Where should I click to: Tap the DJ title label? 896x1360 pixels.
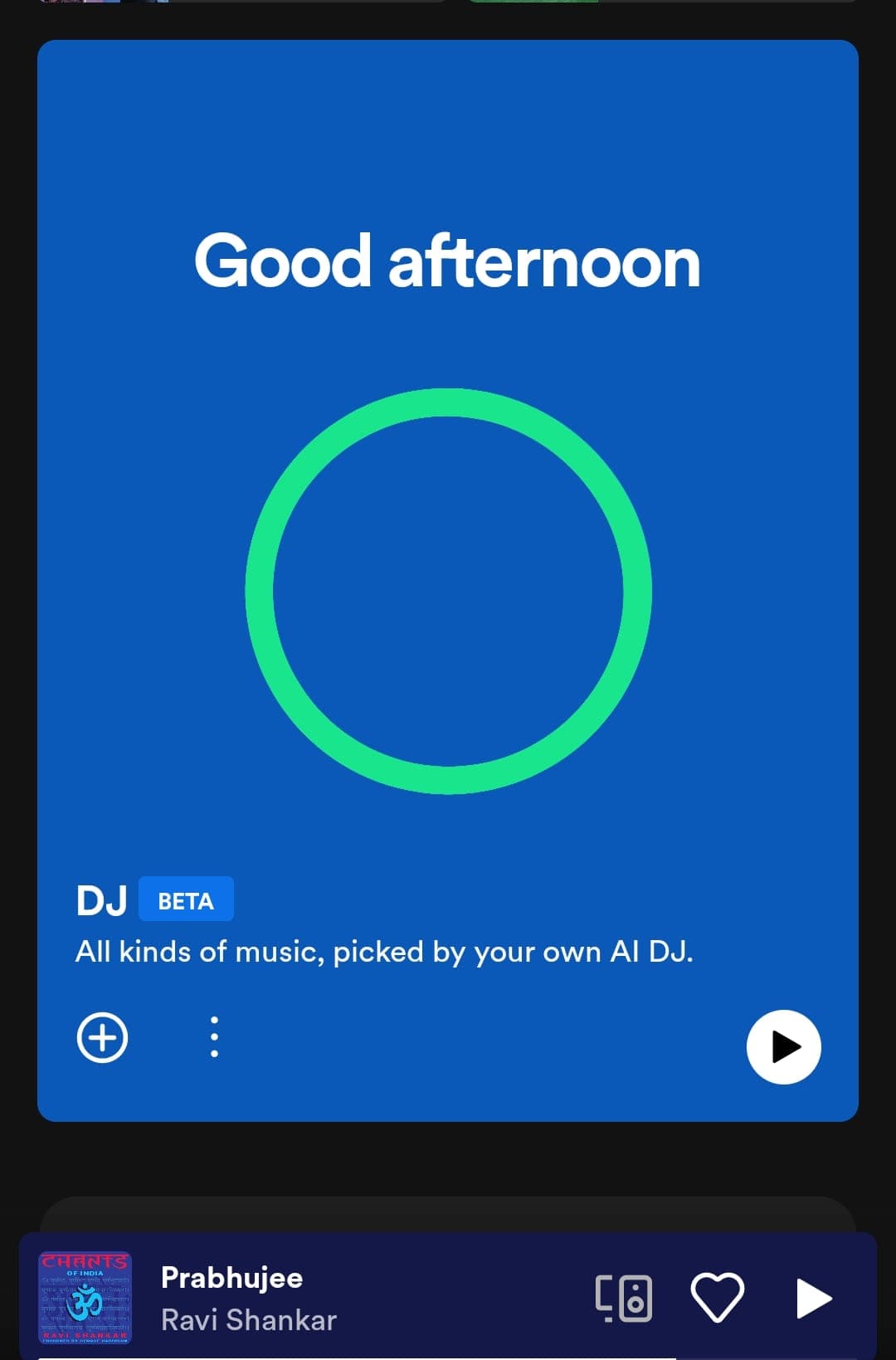click(100, 899)
